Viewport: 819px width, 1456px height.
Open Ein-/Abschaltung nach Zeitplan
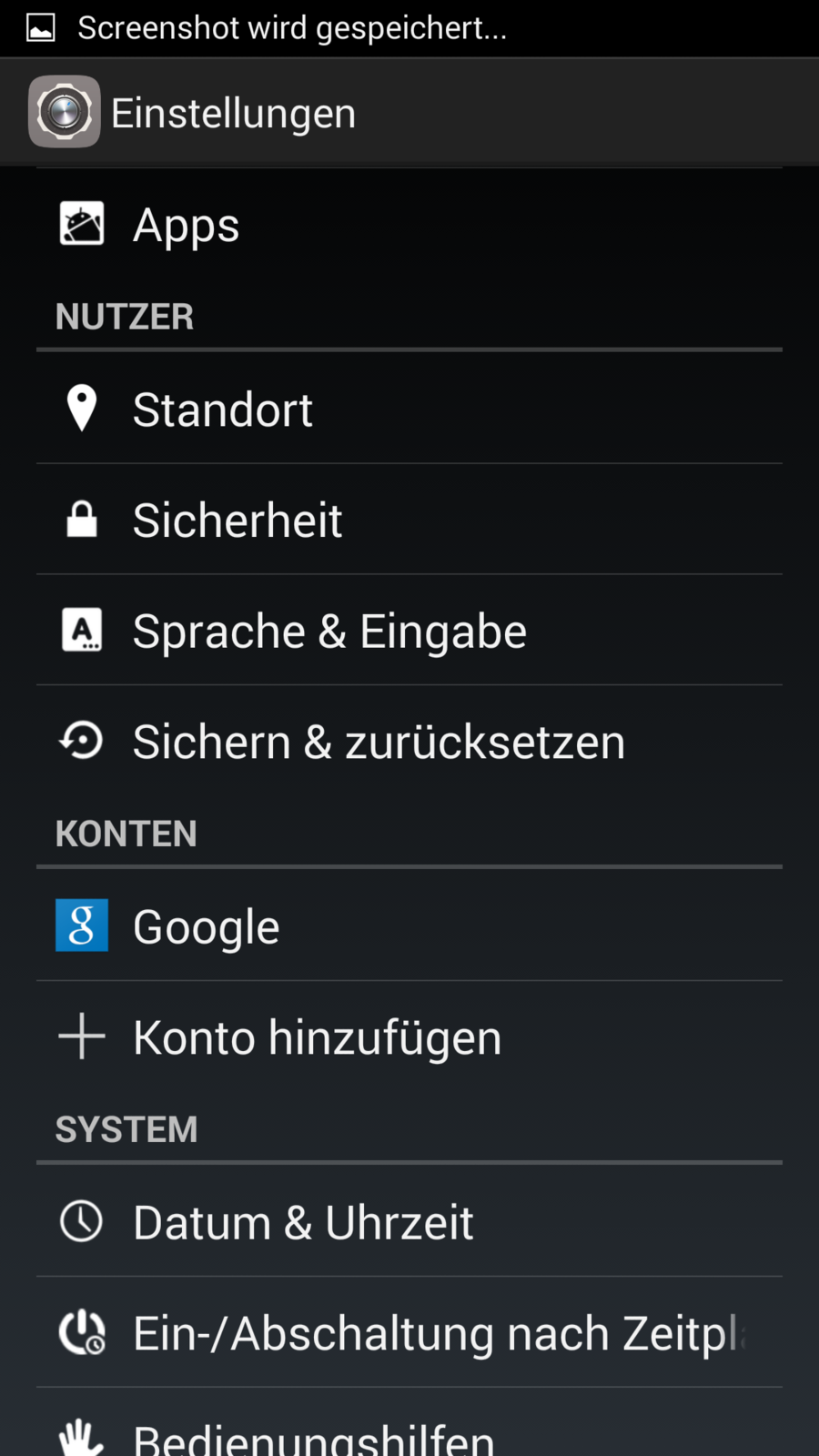(437, 1333)
